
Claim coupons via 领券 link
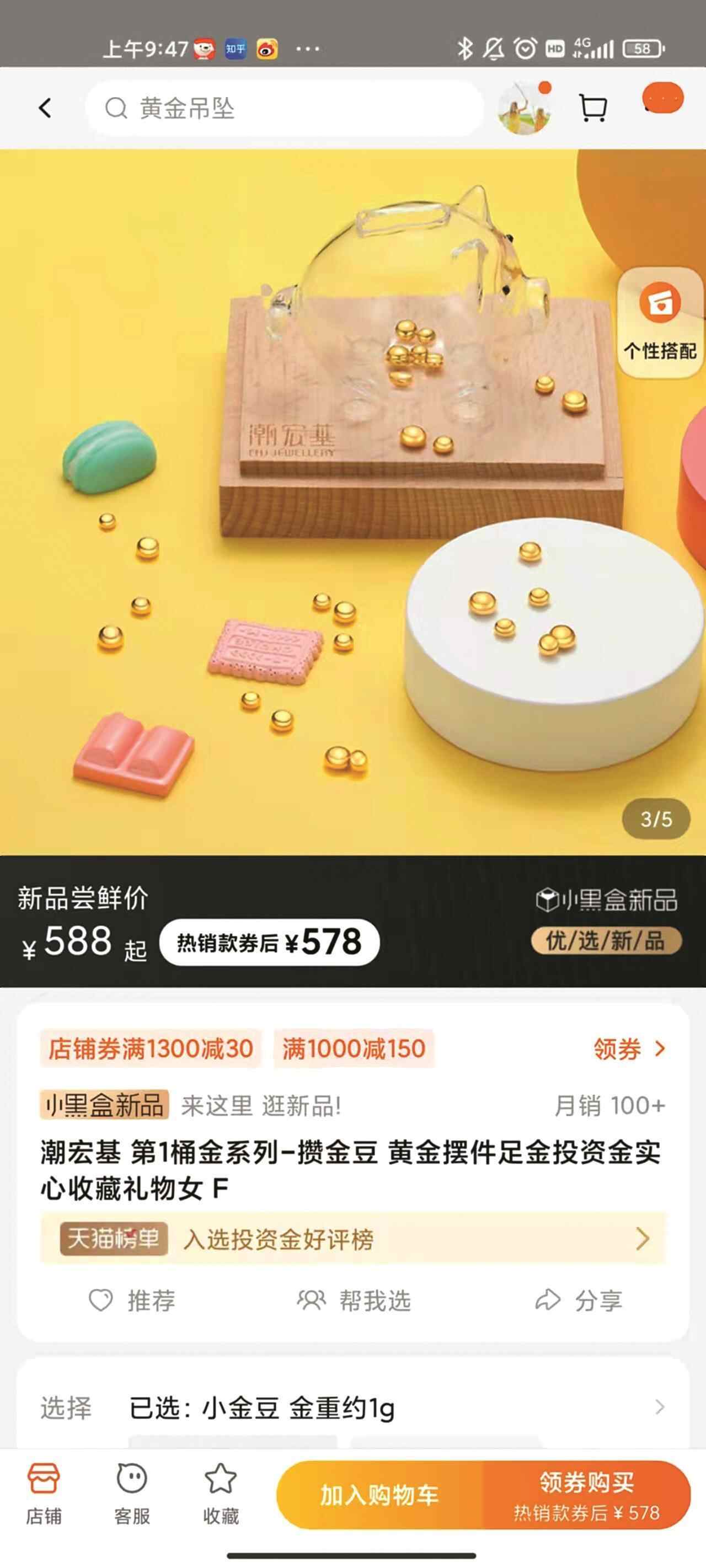tap(629, 1049)
